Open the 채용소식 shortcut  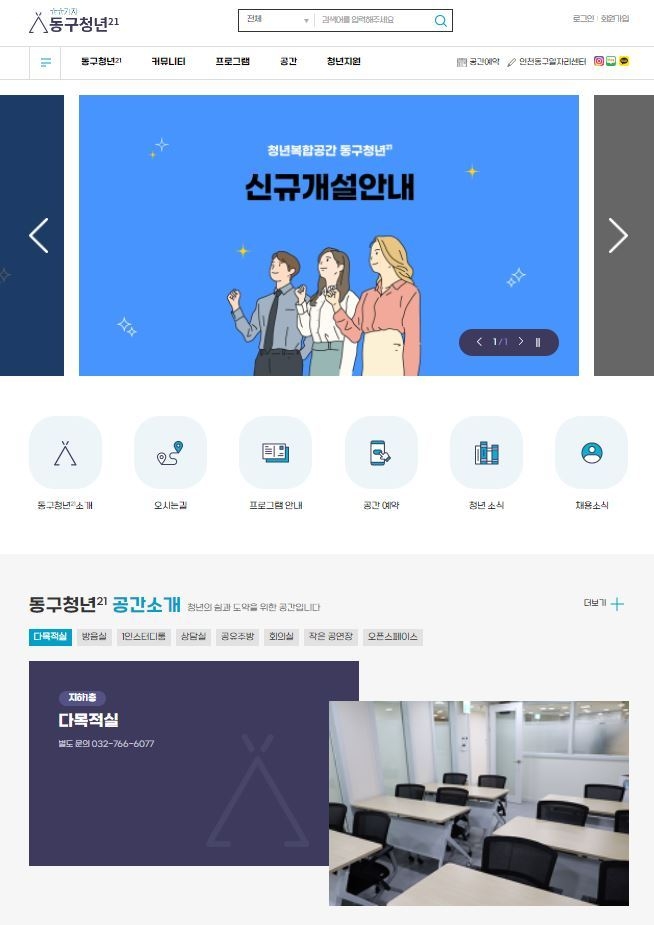(591, 463)
